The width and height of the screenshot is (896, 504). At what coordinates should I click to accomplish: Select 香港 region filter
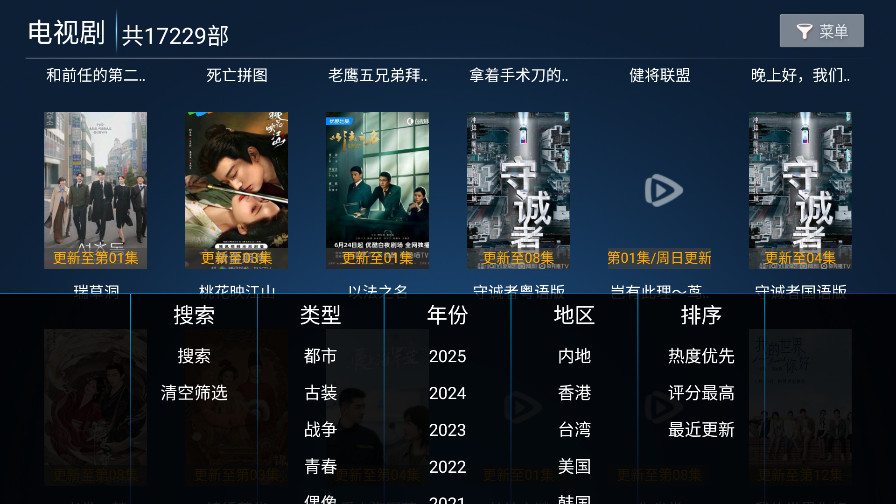click(574, 393)
